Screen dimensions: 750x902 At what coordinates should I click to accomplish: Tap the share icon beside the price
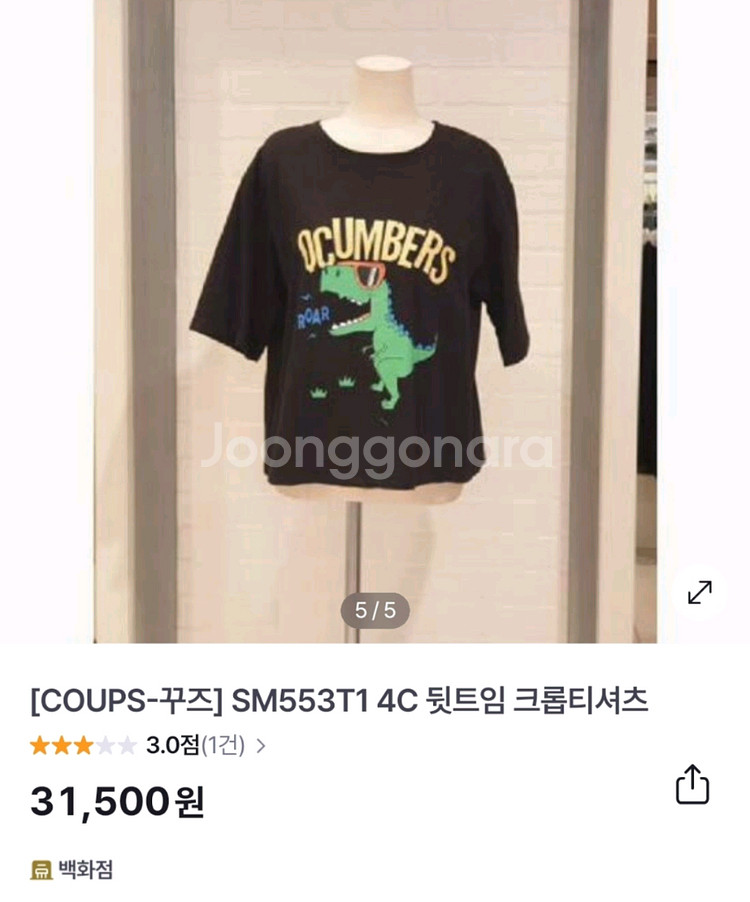(x=690, y=787)
